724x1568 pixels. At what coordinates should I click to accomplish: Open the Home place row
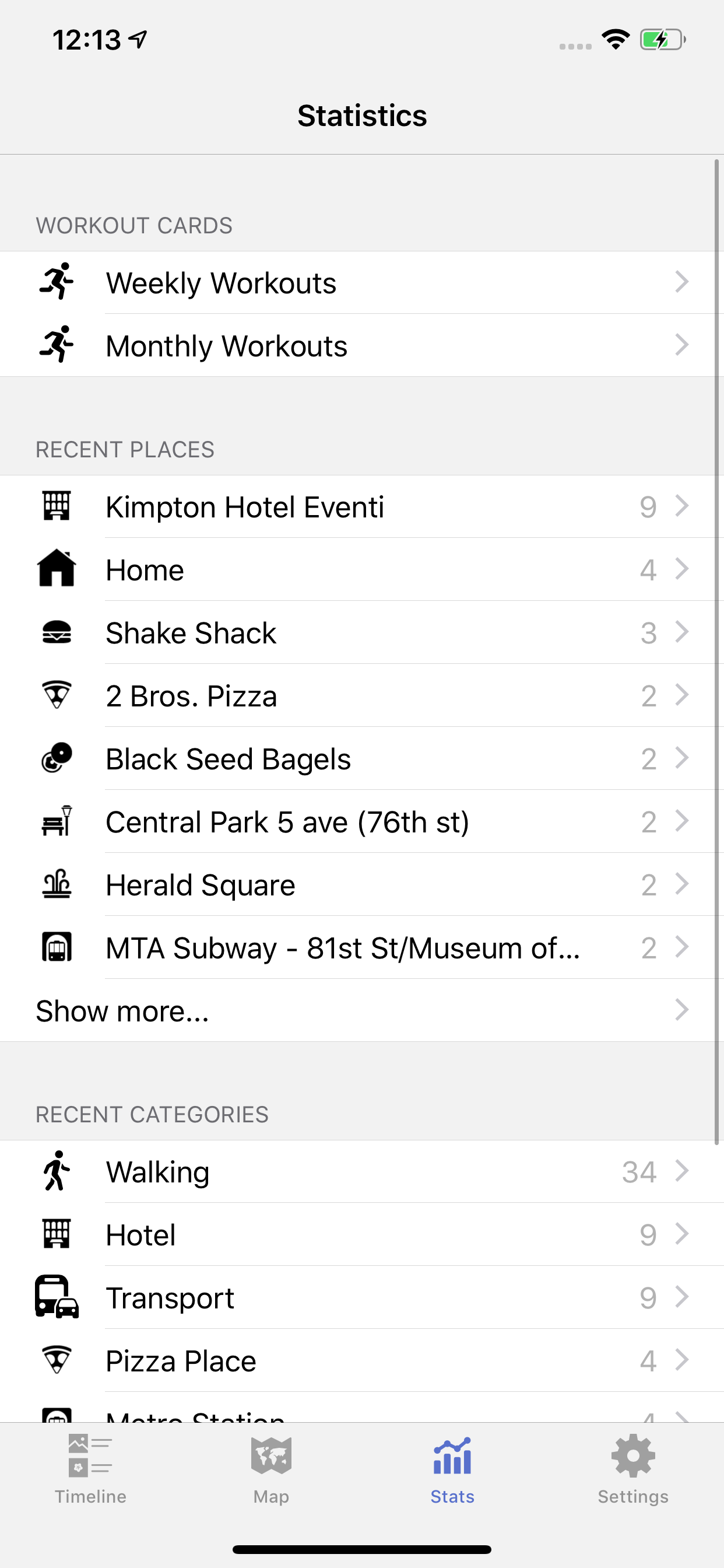coord(362,570)
